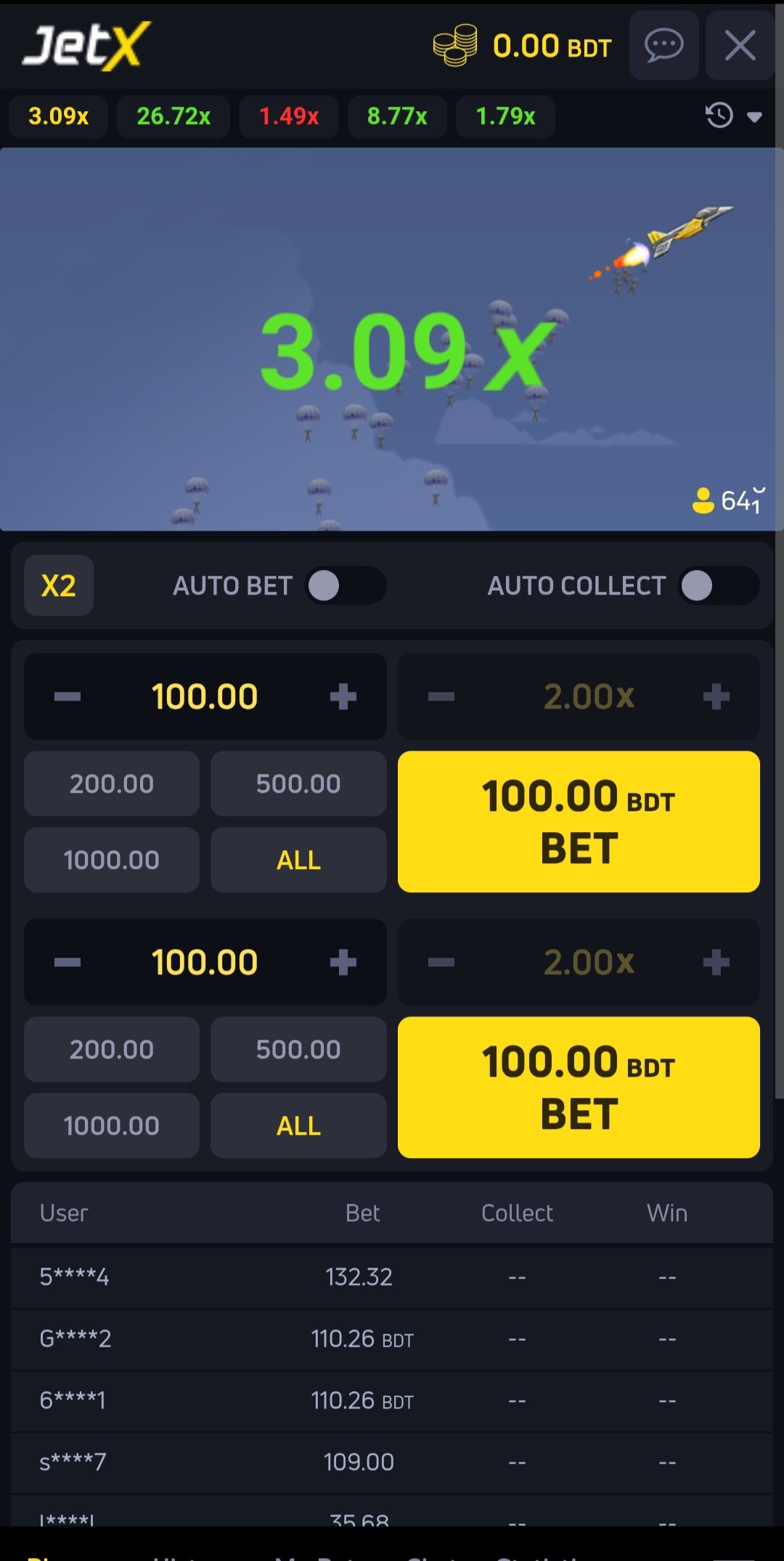Choose 500.00 preset in first bet panel
Viewport: 784px width, 1561px height.
point(298,784)
